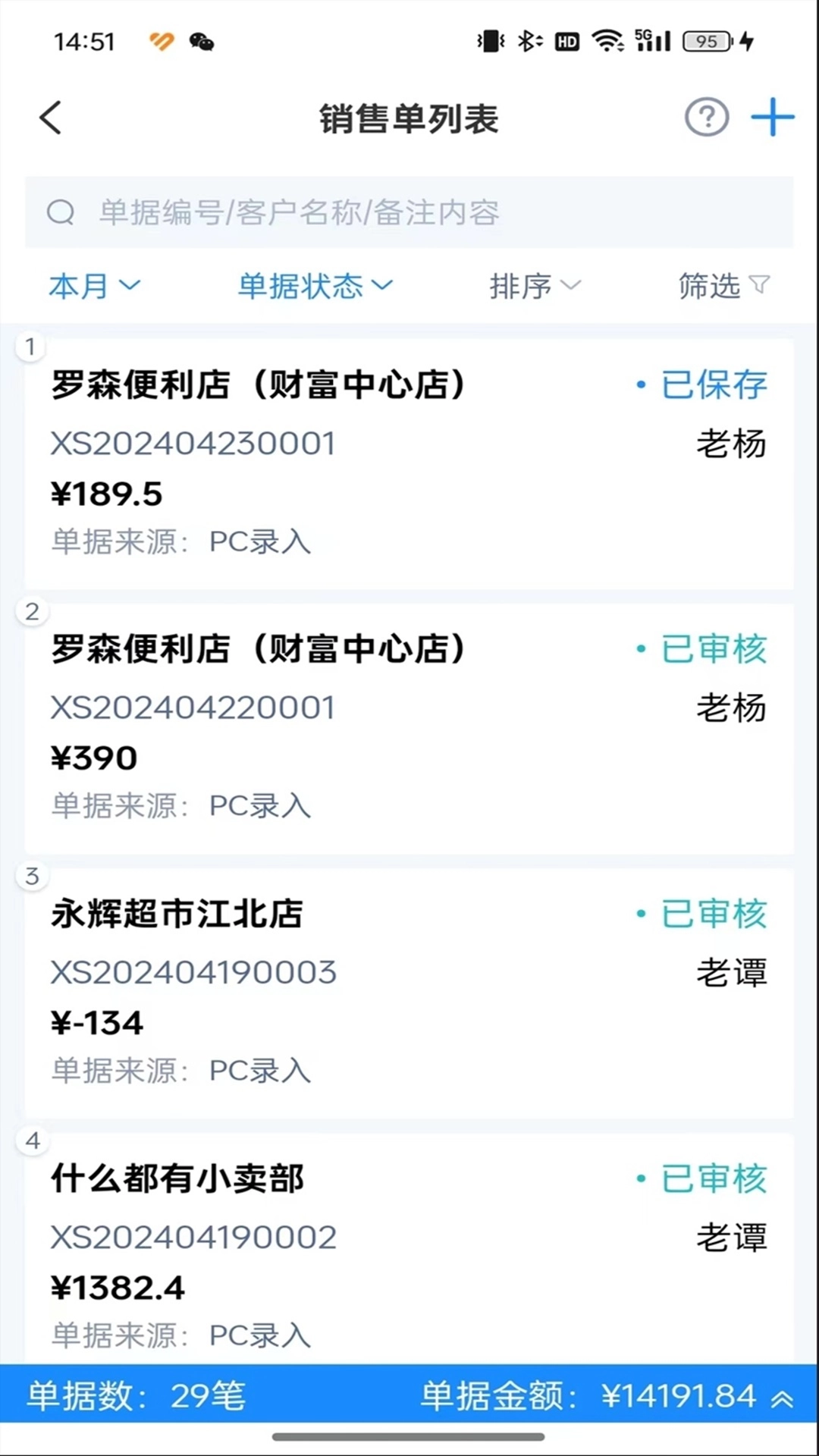
Task: Tap 已审核 status on 永辉超市江北店 order
Action: point(713,915)
